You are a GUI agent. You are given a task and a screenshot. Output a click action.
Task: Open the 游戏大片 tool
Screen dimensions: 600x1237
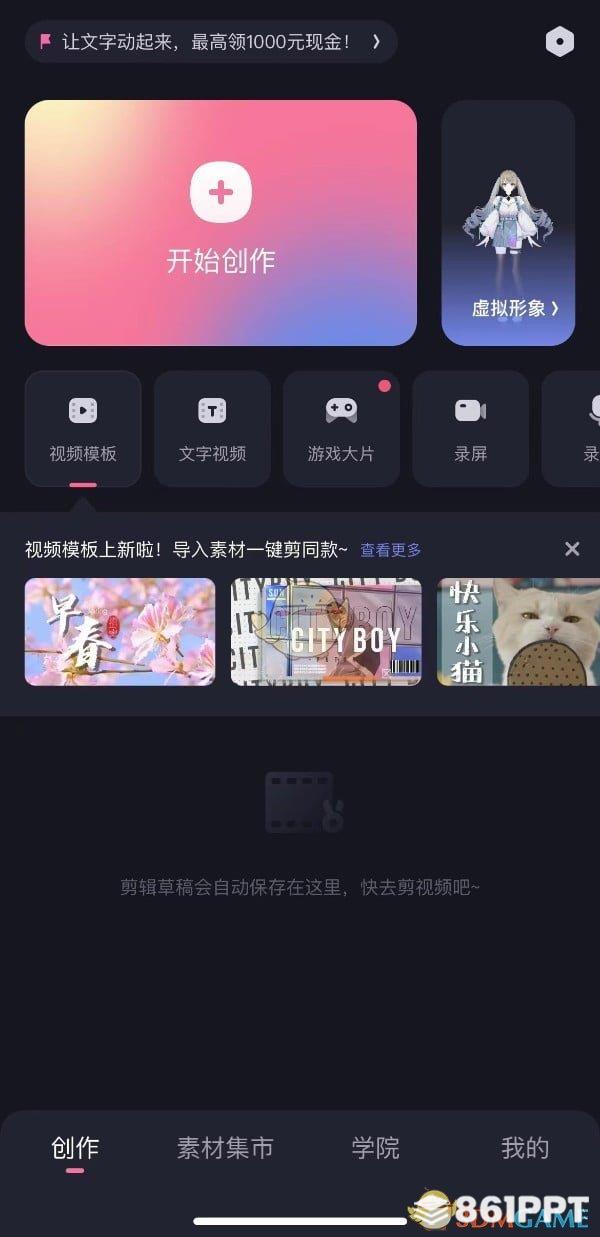pos(341,428)
